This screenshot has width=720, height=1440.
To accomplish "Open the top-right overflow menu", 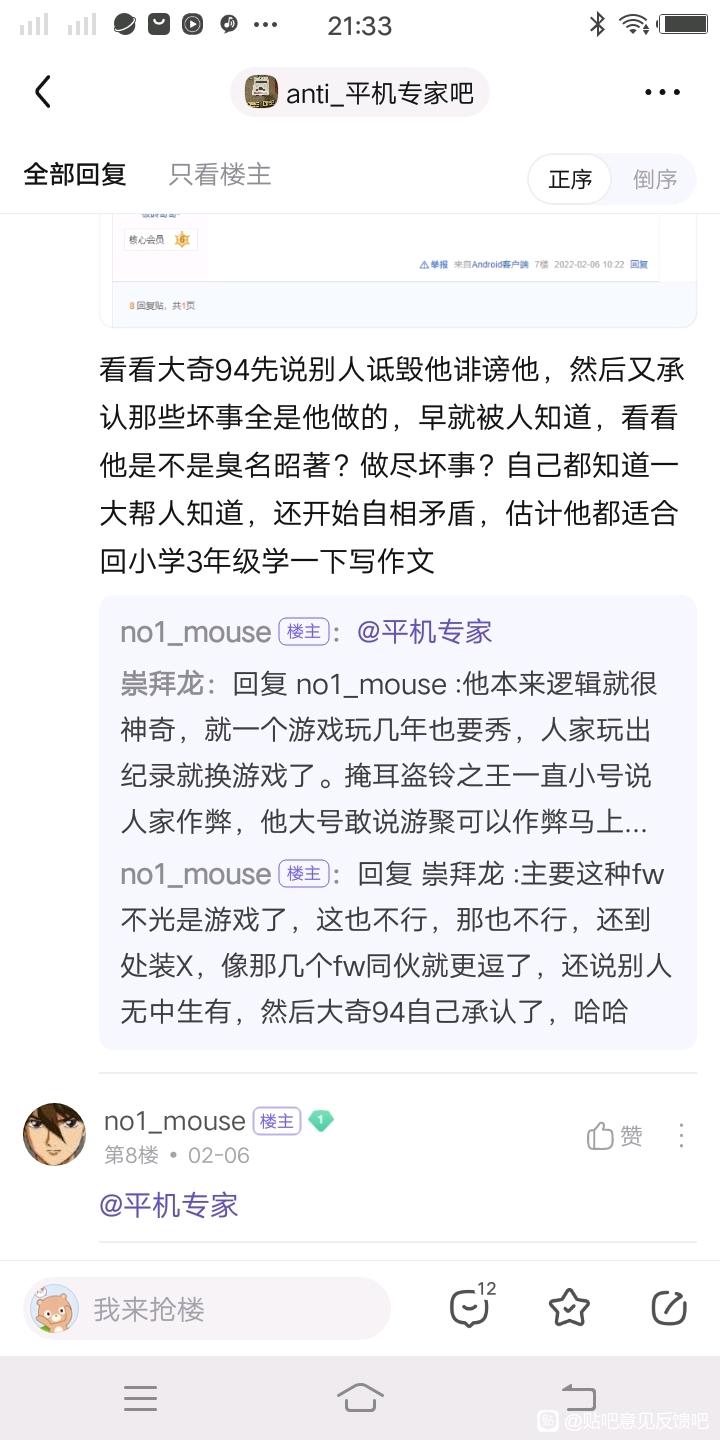I will (x=662, y=93).
